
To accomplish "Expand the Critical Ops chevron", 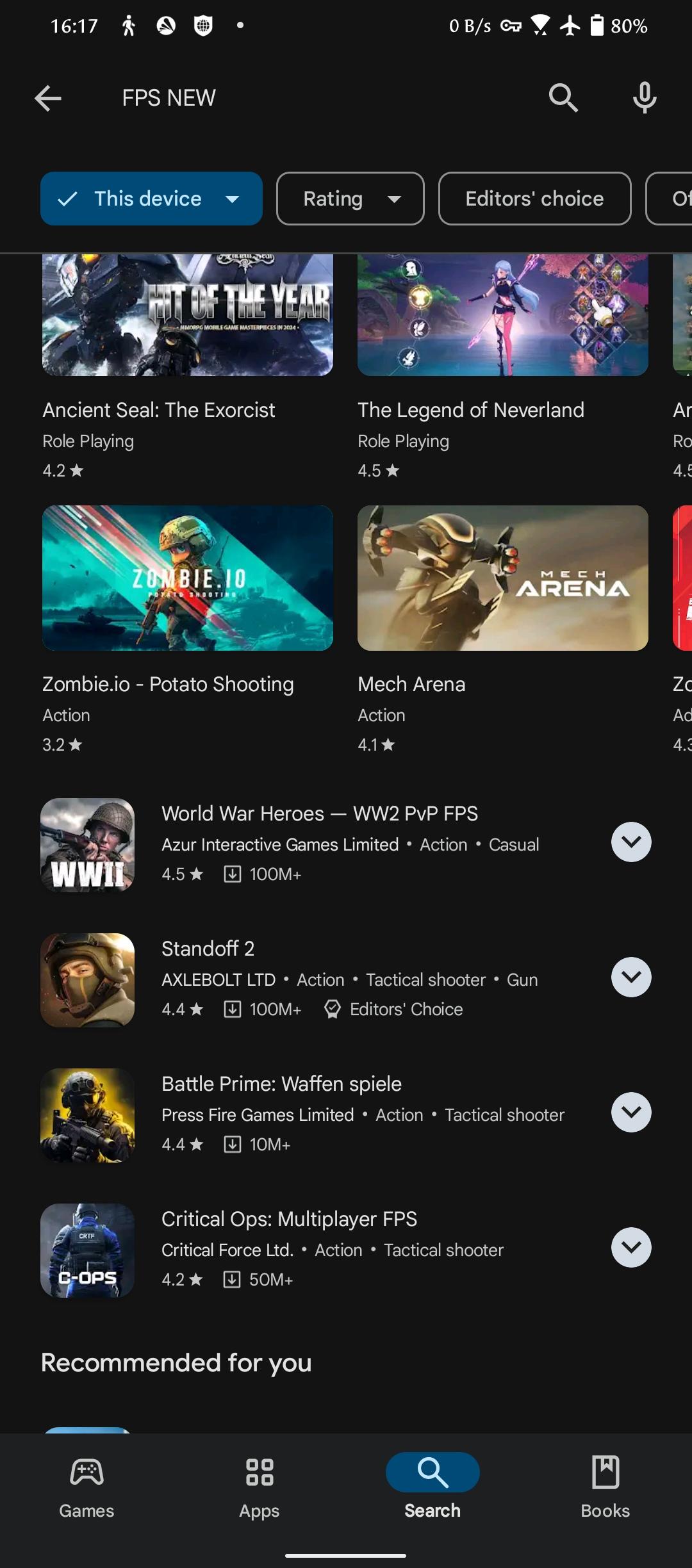I will coord(631,1247).
